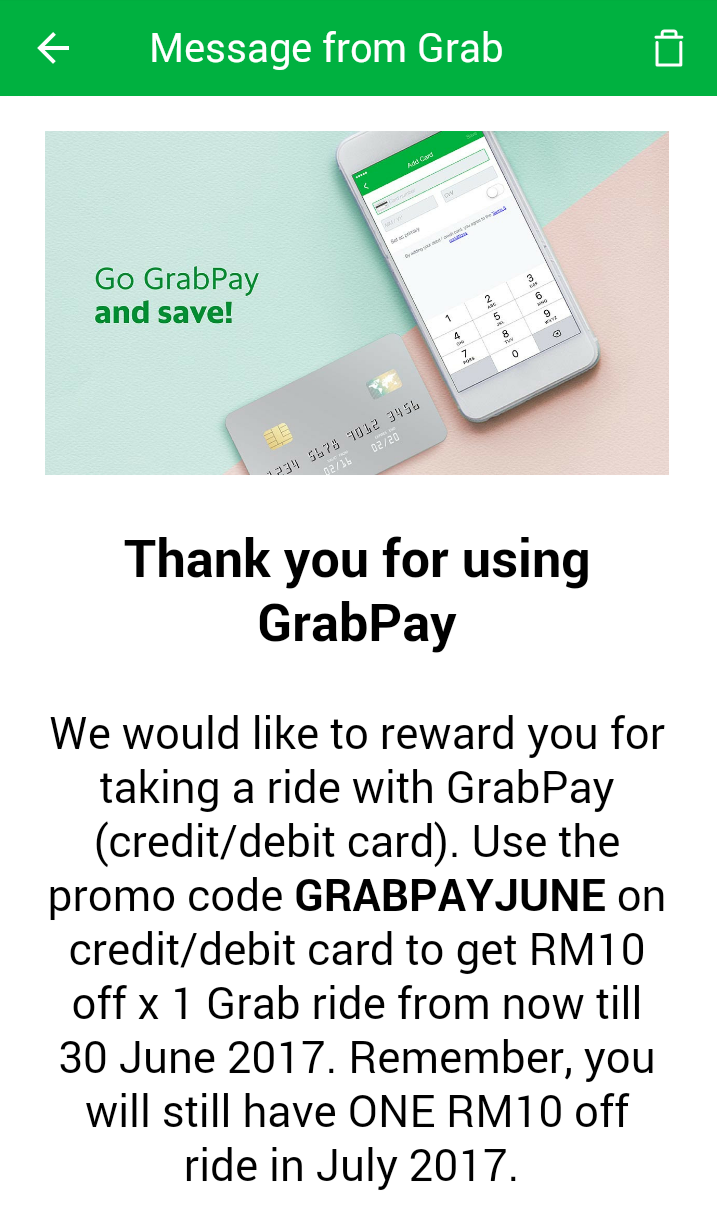Delete this message with the trash icon

pyautogui.click(x=668, y=48)
